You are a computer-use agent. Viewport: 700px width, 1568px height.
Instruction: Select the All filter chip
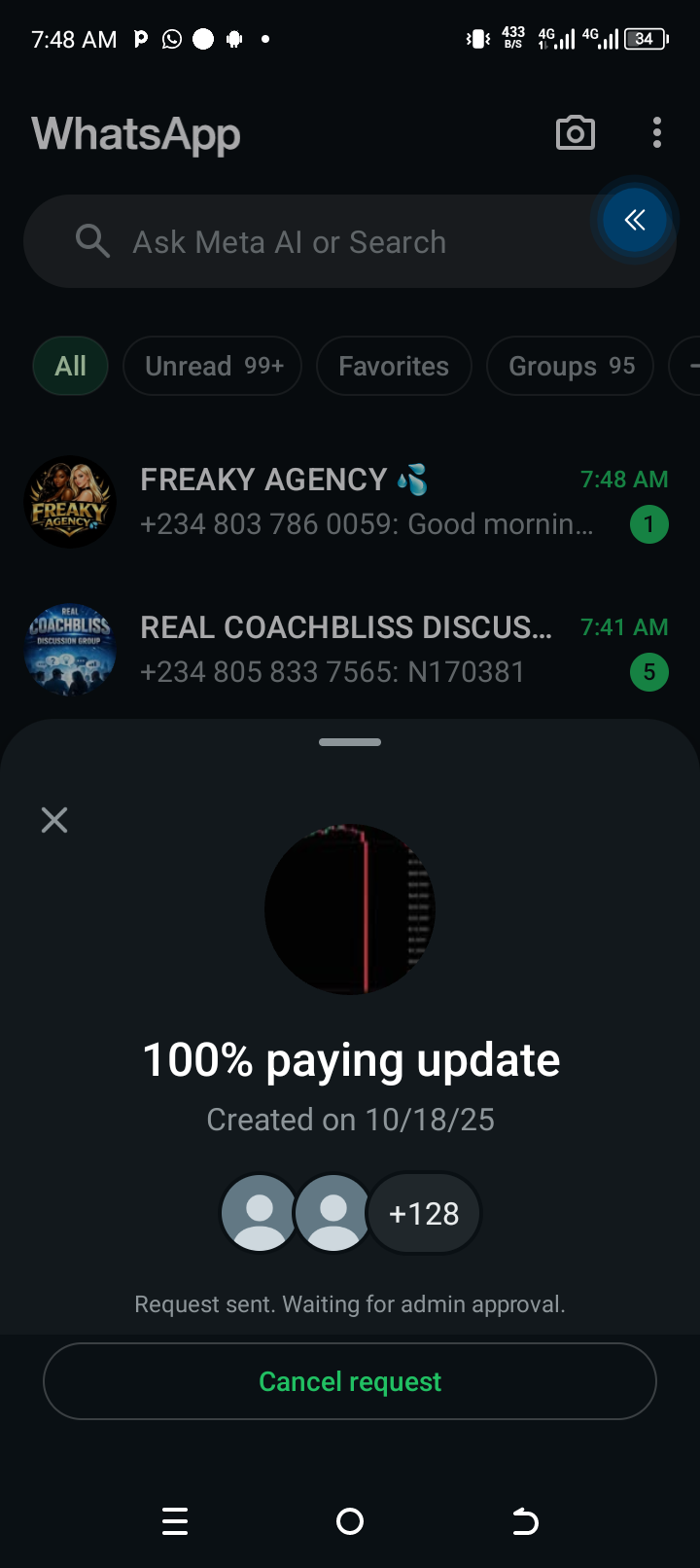point(70,367)
